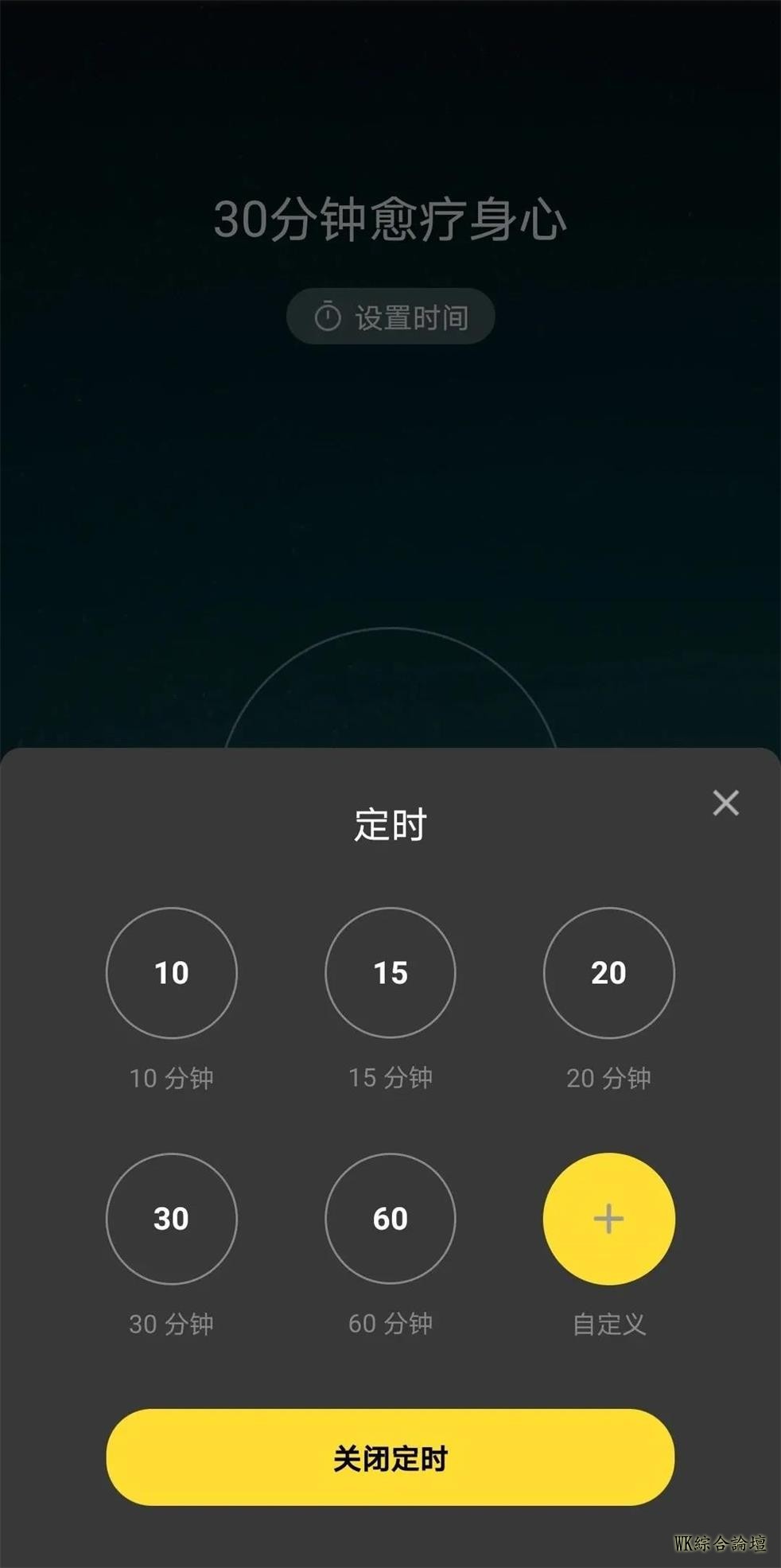This screenshot has width=781, height=1568.
Task: Add a custom 自定义 timer
Action: pyautogui.click(x=608, y=1218)
